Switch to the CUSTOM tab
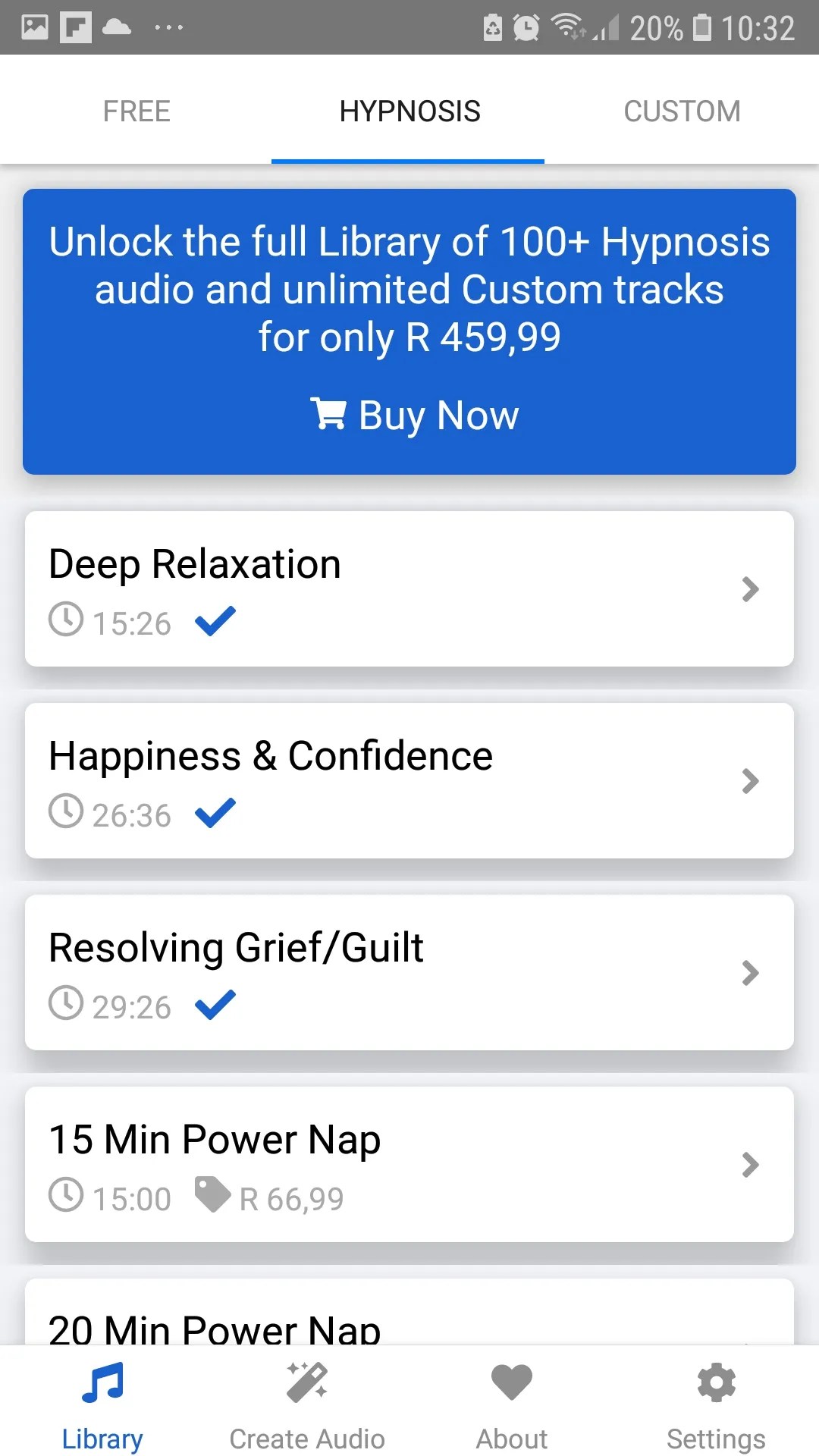This screenshot has width=819, height=1456. (x=681, y=111)
